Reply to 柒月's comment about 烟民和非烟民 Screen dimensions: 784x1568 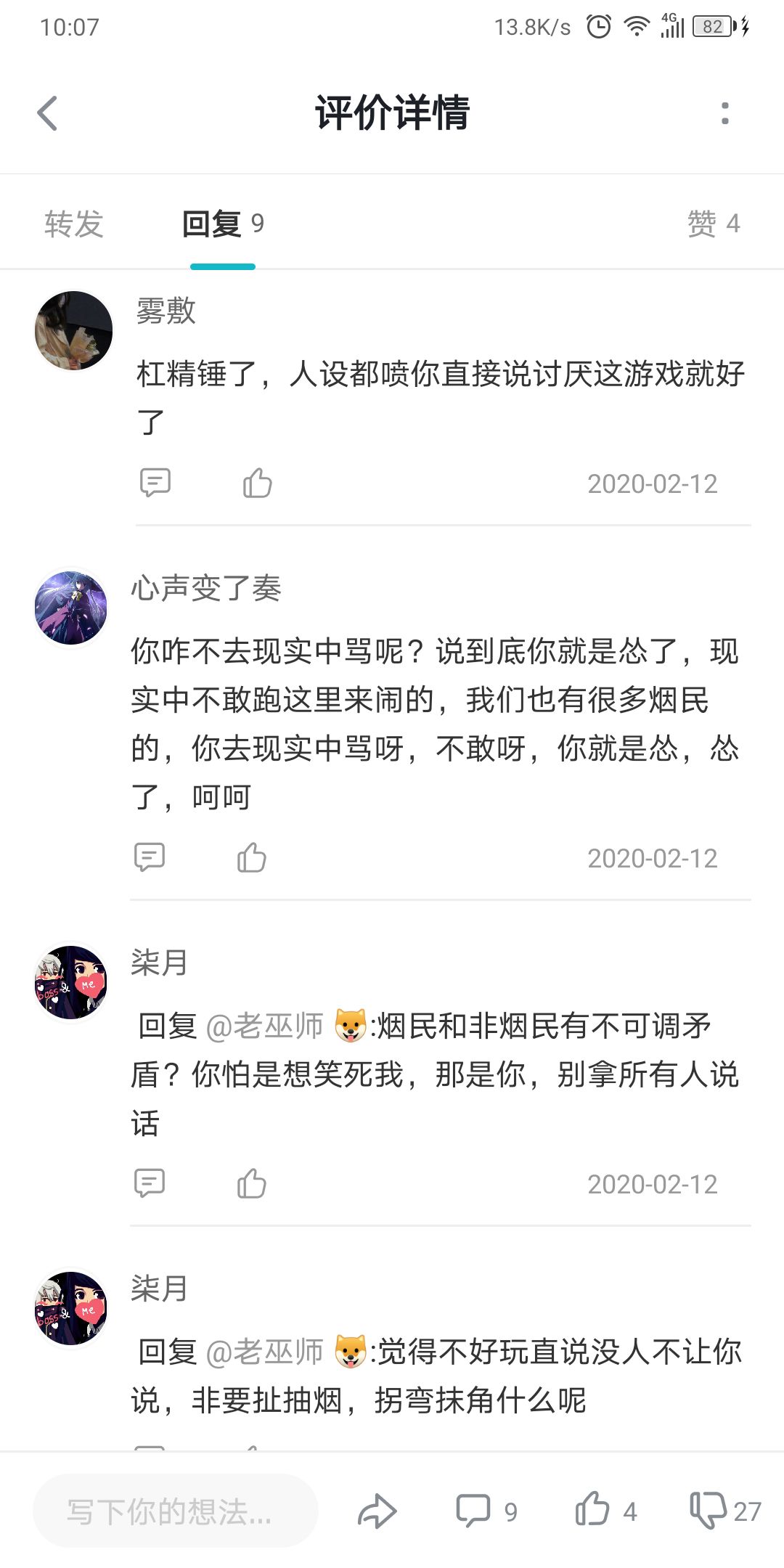pos(150,1183)
